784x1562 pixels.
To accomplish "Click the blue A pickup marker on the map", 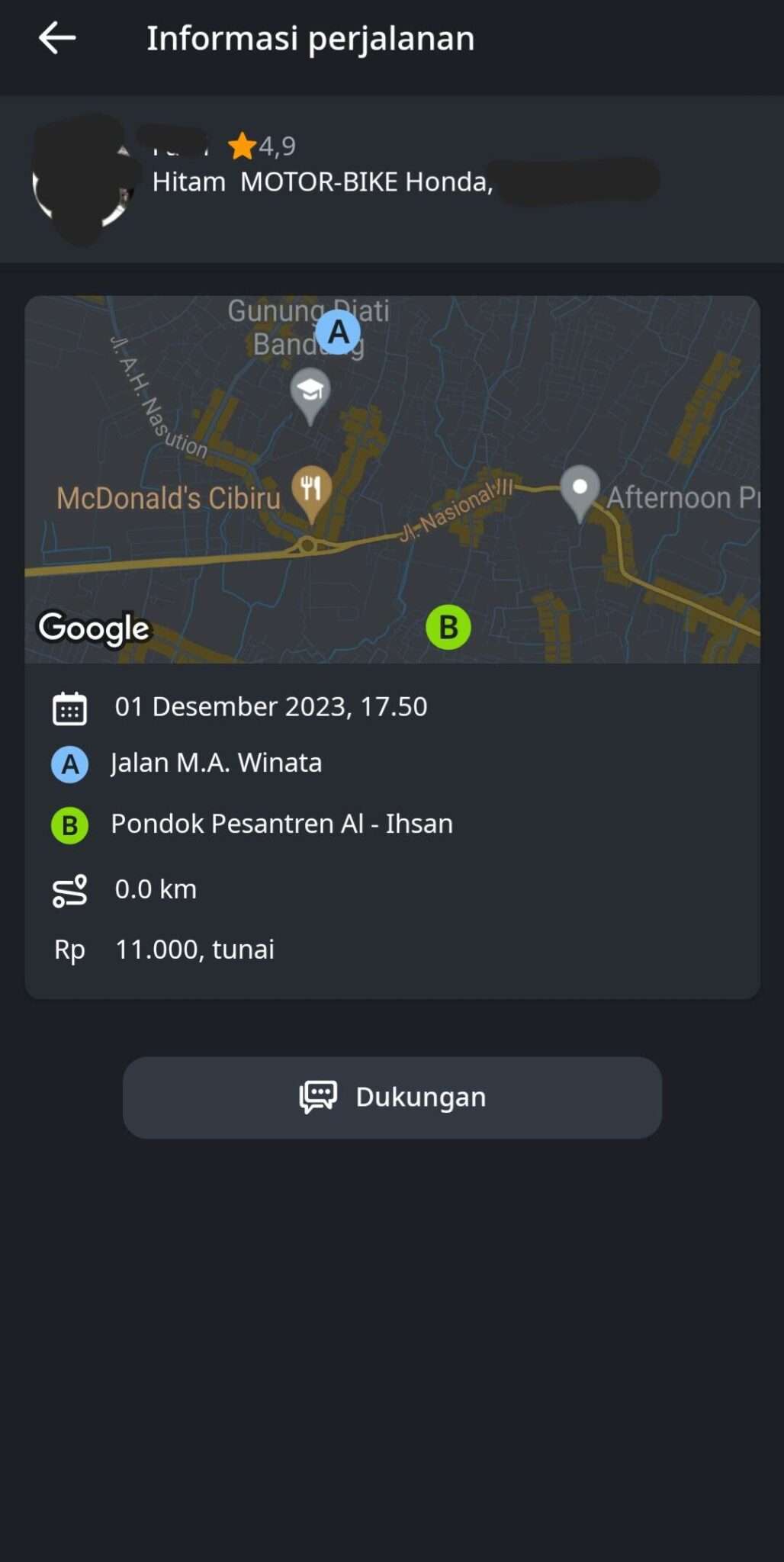I will 337,330.
